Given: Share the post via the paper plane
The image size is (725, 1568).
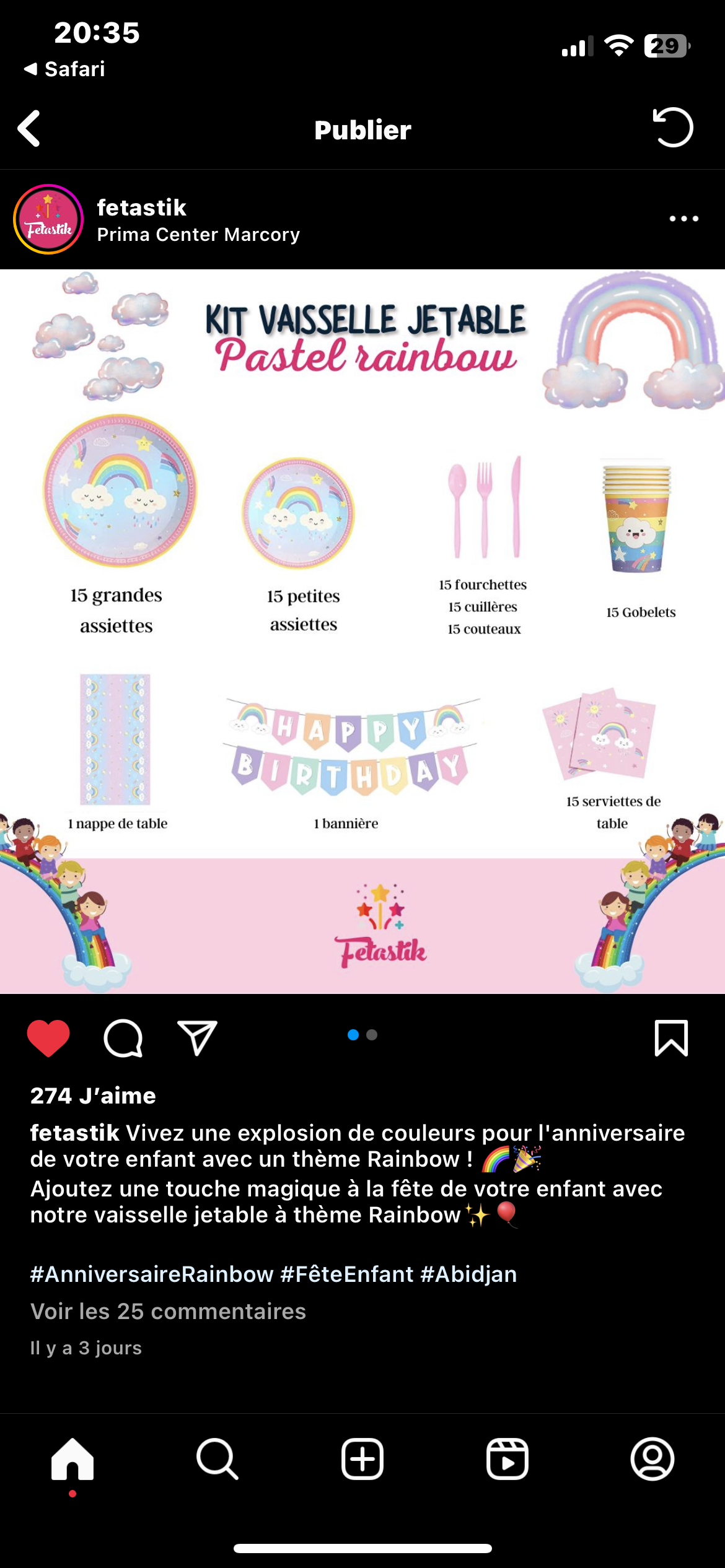Looking at the screenshot, I should [x=197, y=1038].
